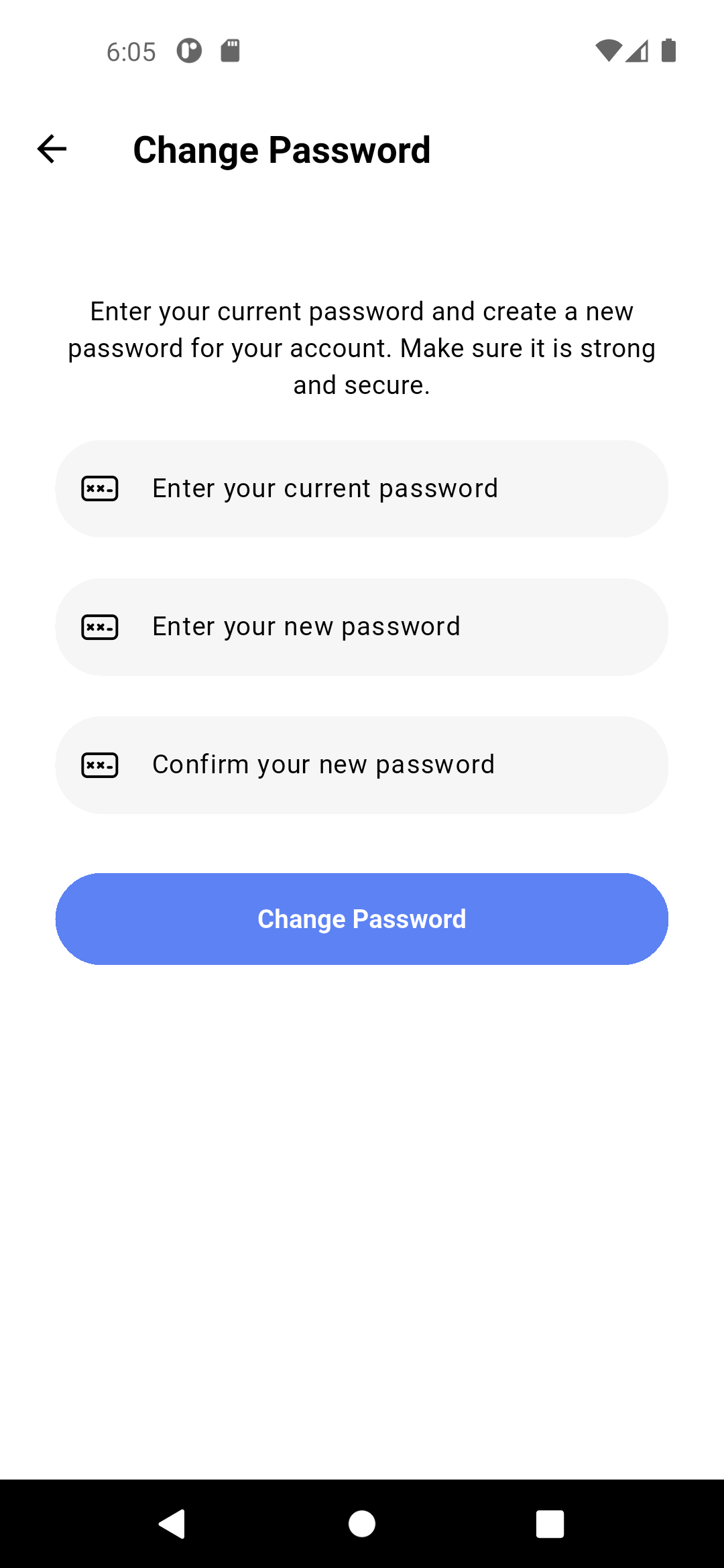Select the current password input field
The height and width of the screenshot is (1568, 724).
coord(362,488)
